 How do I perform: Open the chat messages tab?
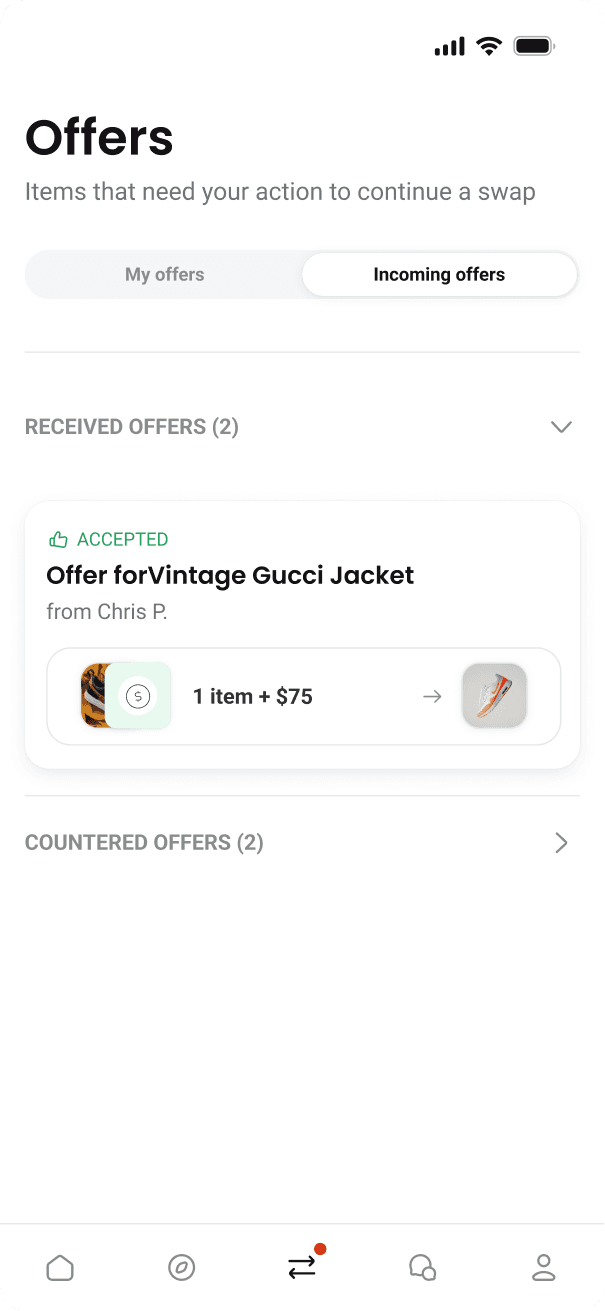point(422,1268)
